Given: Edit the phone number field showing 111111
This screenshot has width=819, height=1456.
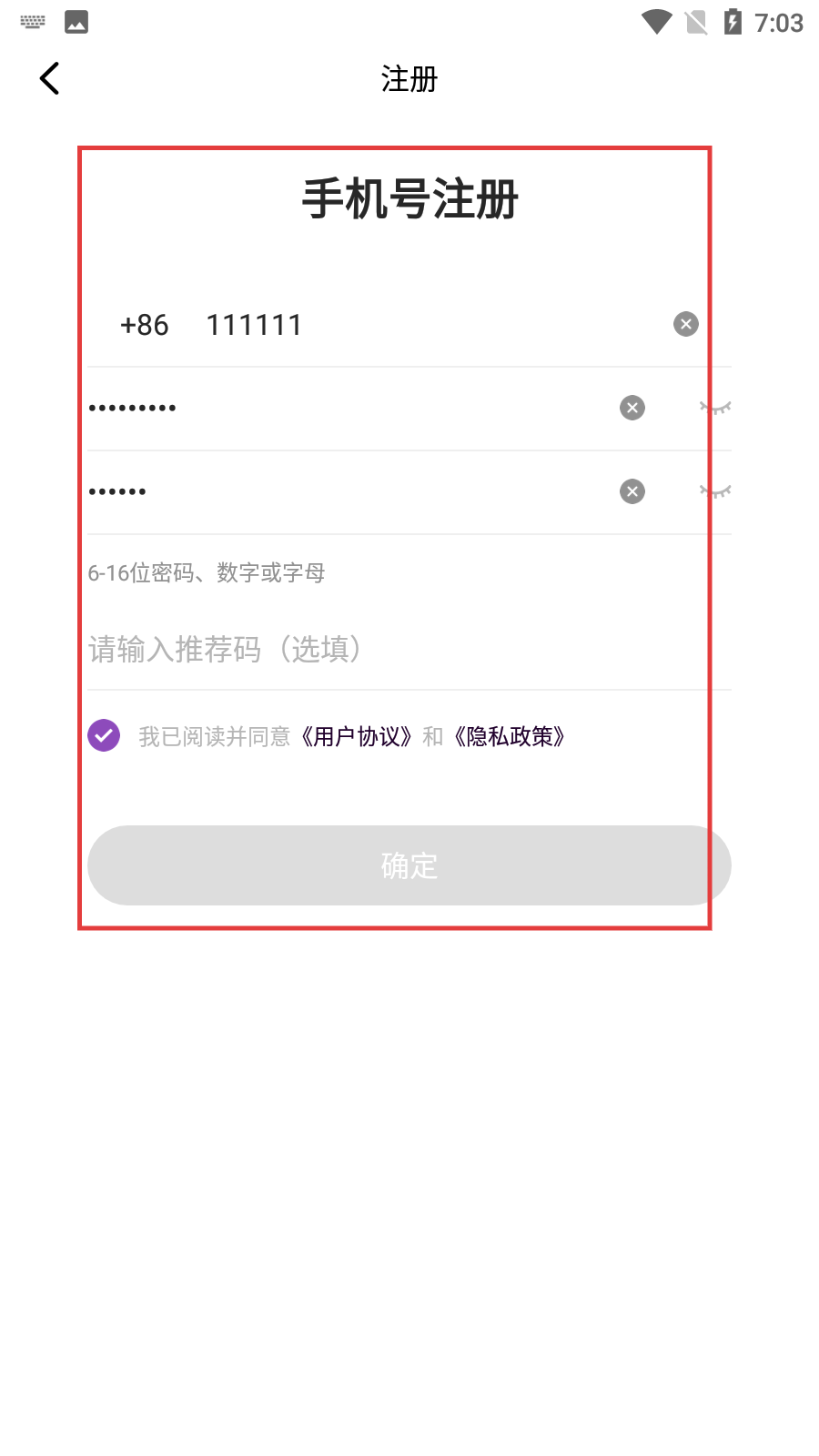Looking at the screenshot, I should (409, 325).
